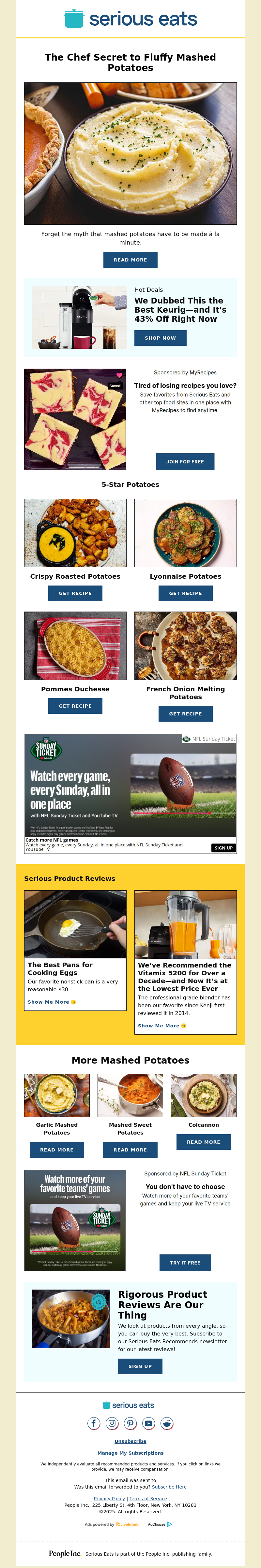Try NFL Sunday Ticket for free
Image resolution: width=261 pixels, height=1568 pixels.
[x=185, y=1263]
